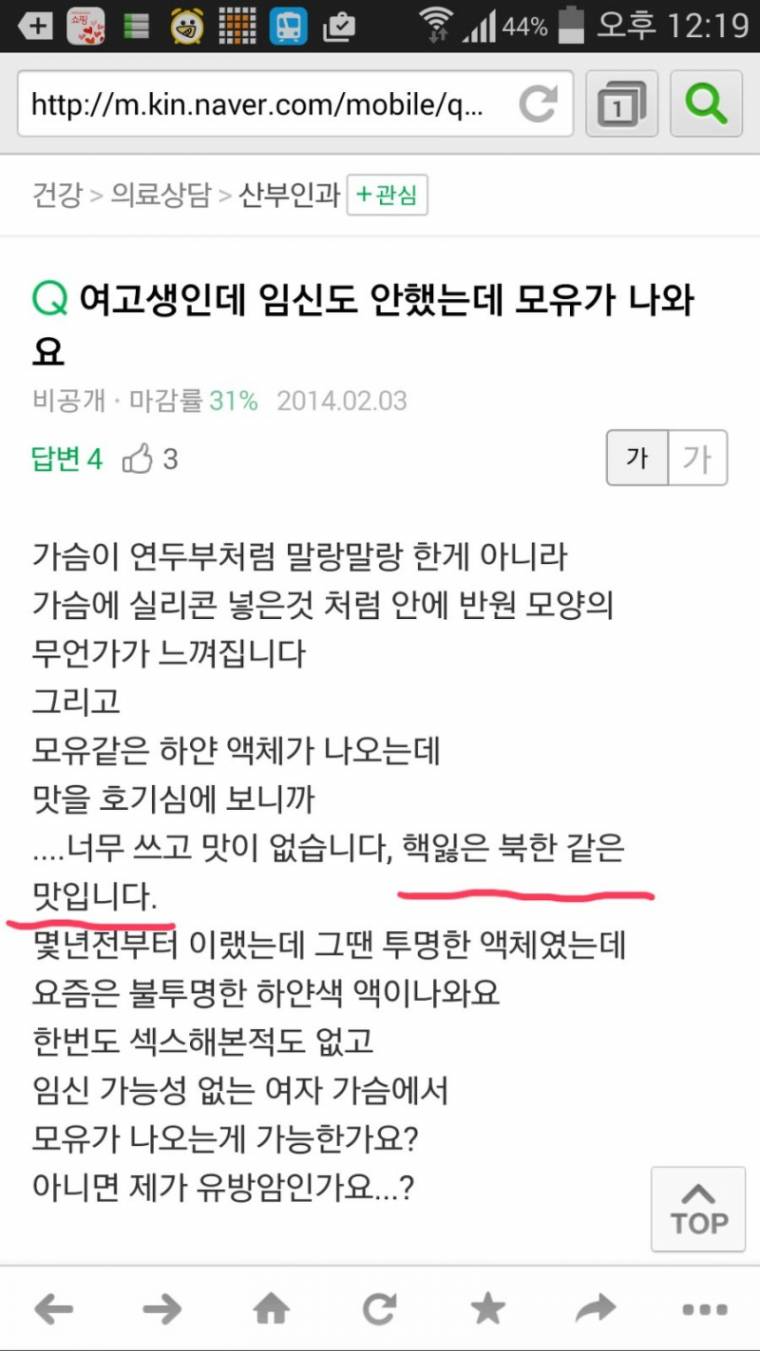Image resolution: width=760 pixels, height=1351 pixels.
Task: View the 답변 4 answers
Action: coord(67,459)
